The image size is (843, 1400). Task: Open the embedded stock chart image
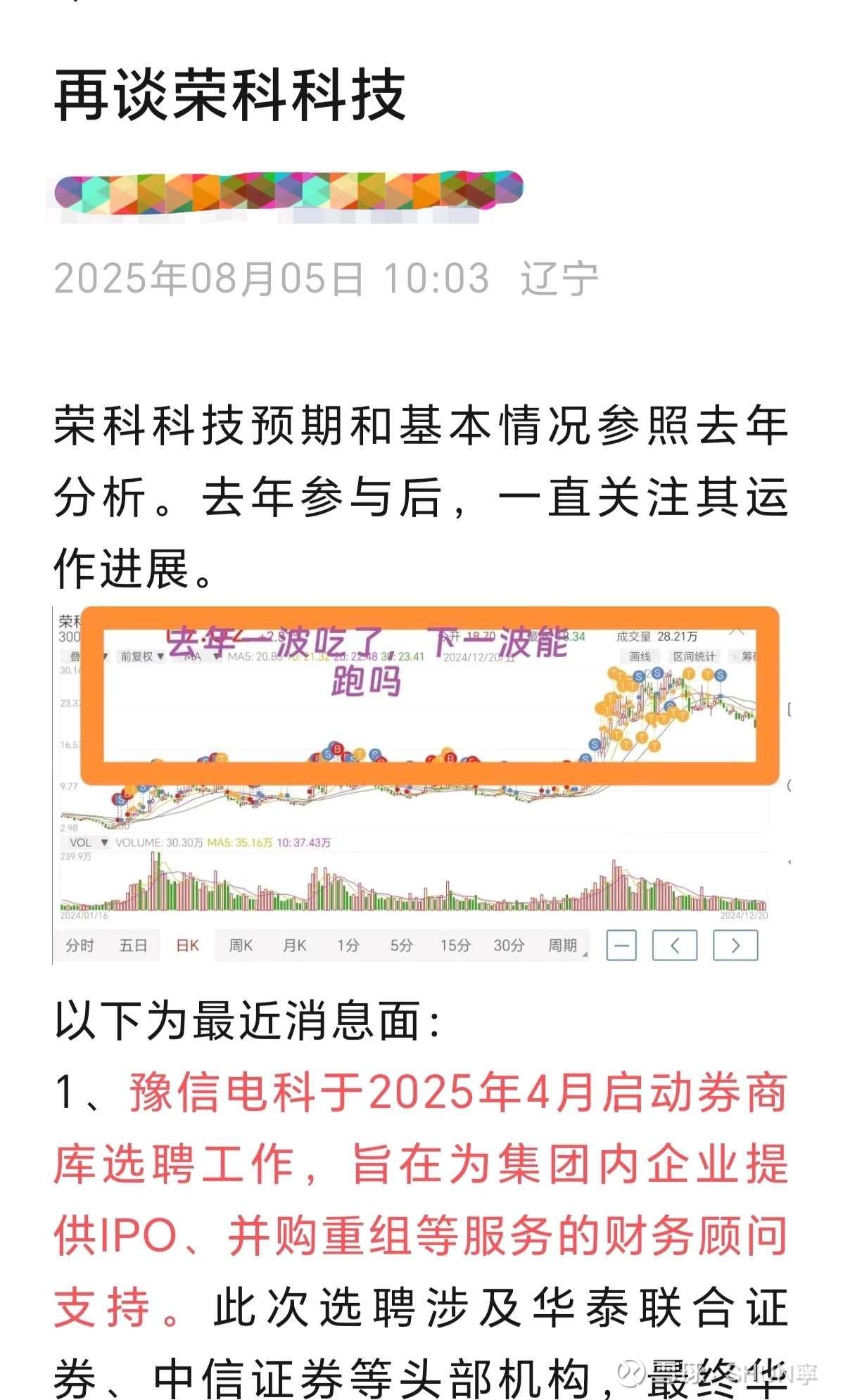click(x=421, y=784)
